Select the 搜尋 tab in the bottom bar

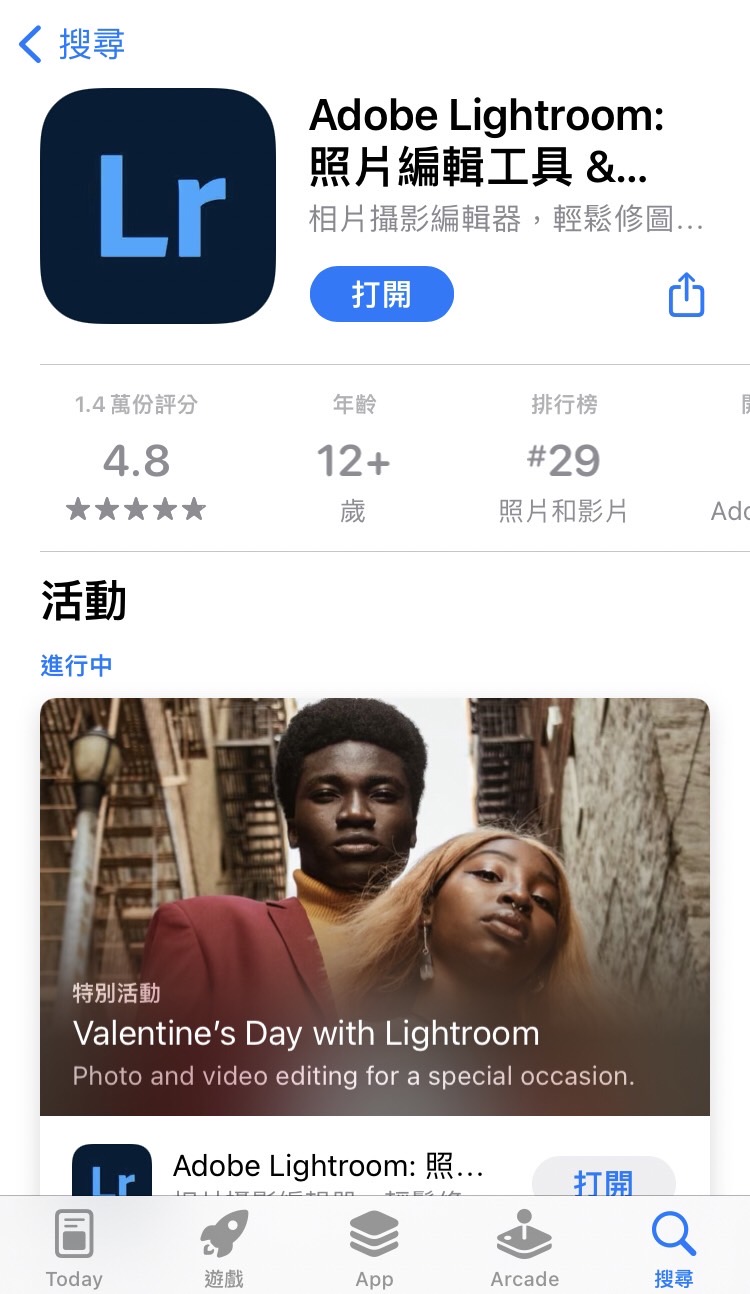pos(673,1246)
